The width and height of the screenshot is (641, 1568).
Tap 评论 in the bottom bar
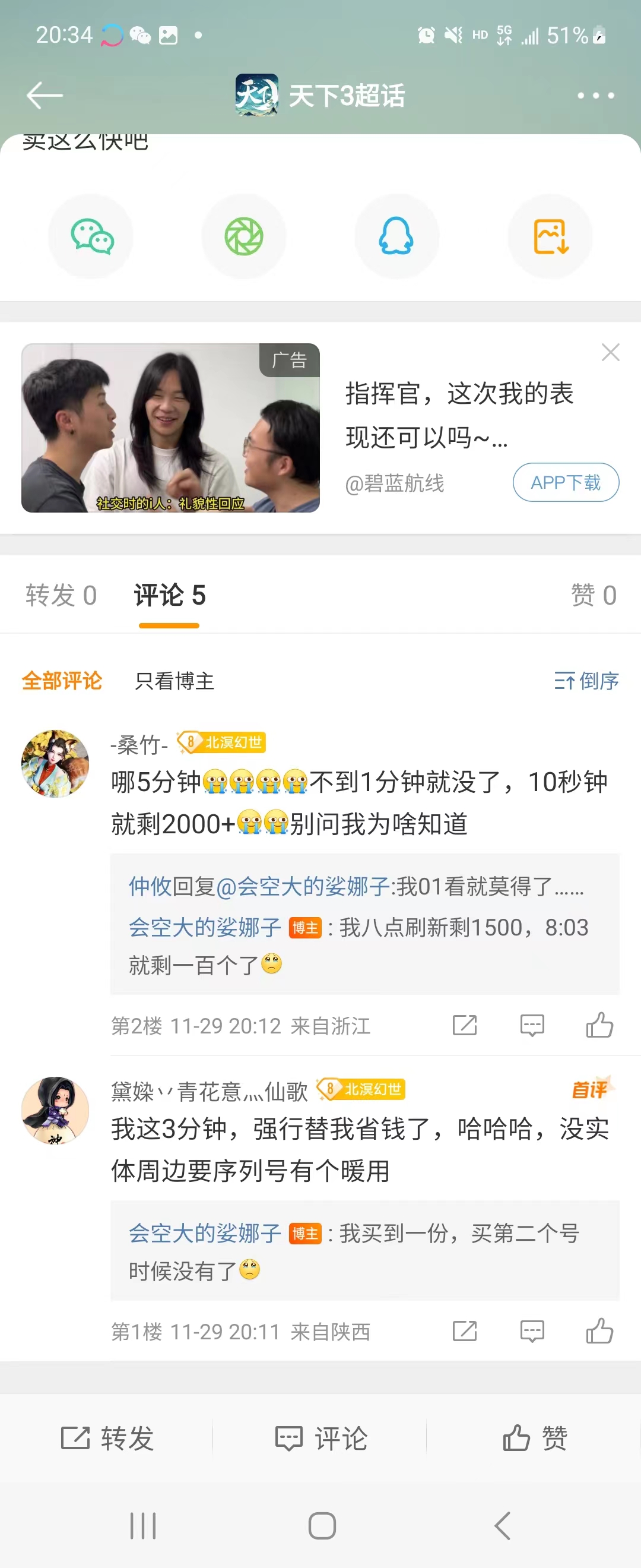coord(320,1439)
